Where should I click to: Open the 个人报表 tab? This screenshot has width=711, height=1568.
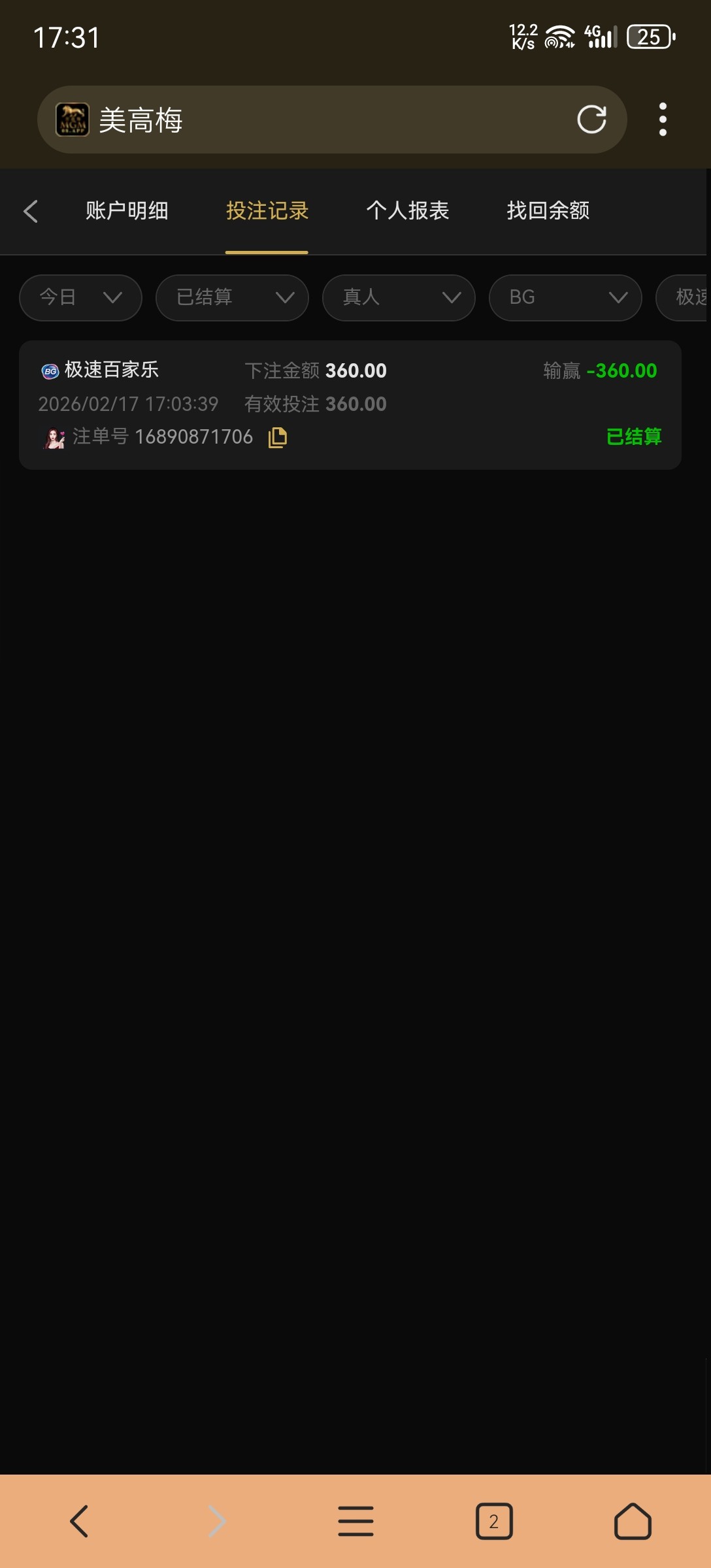coord(408,211)
